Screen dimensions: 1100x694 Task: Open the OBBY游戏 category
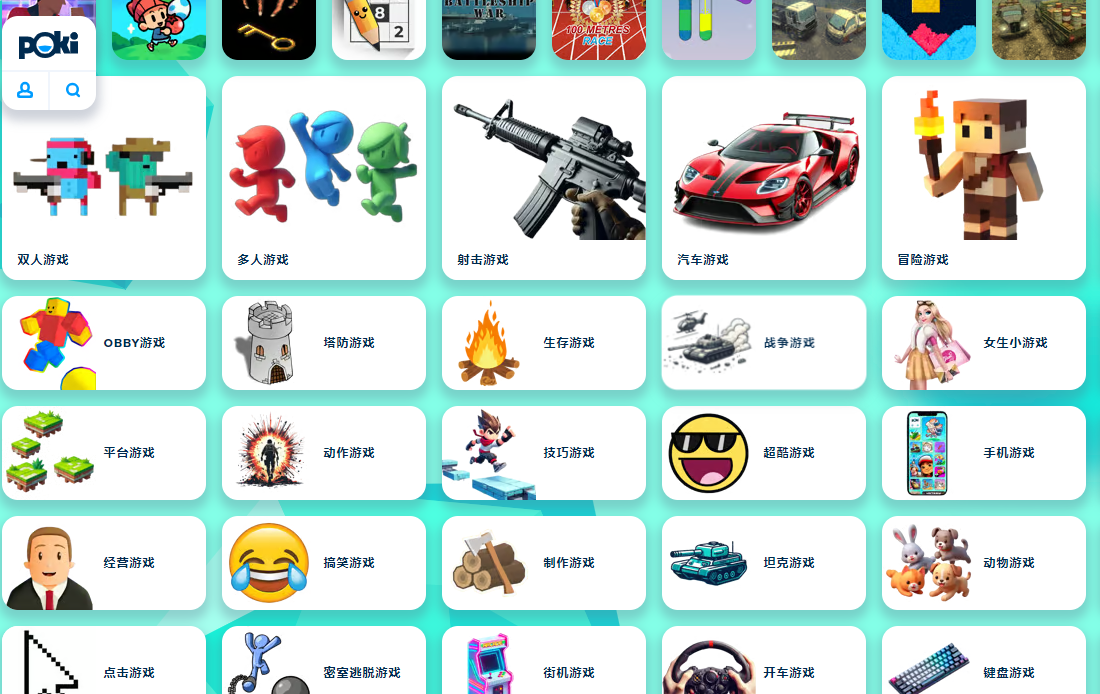click(x=104, y=343)
